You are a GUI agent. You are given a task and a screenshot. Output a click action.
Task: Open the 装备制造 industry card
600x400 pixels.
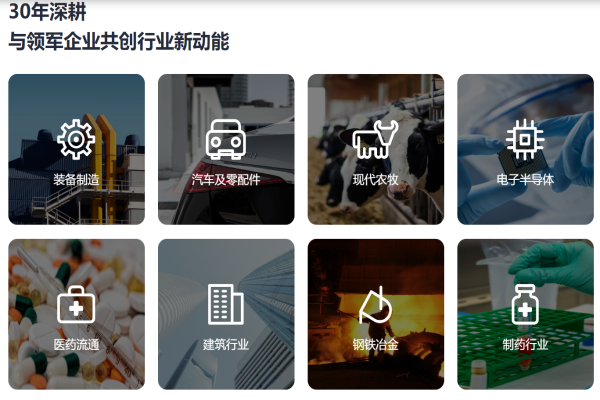[76, 150]
